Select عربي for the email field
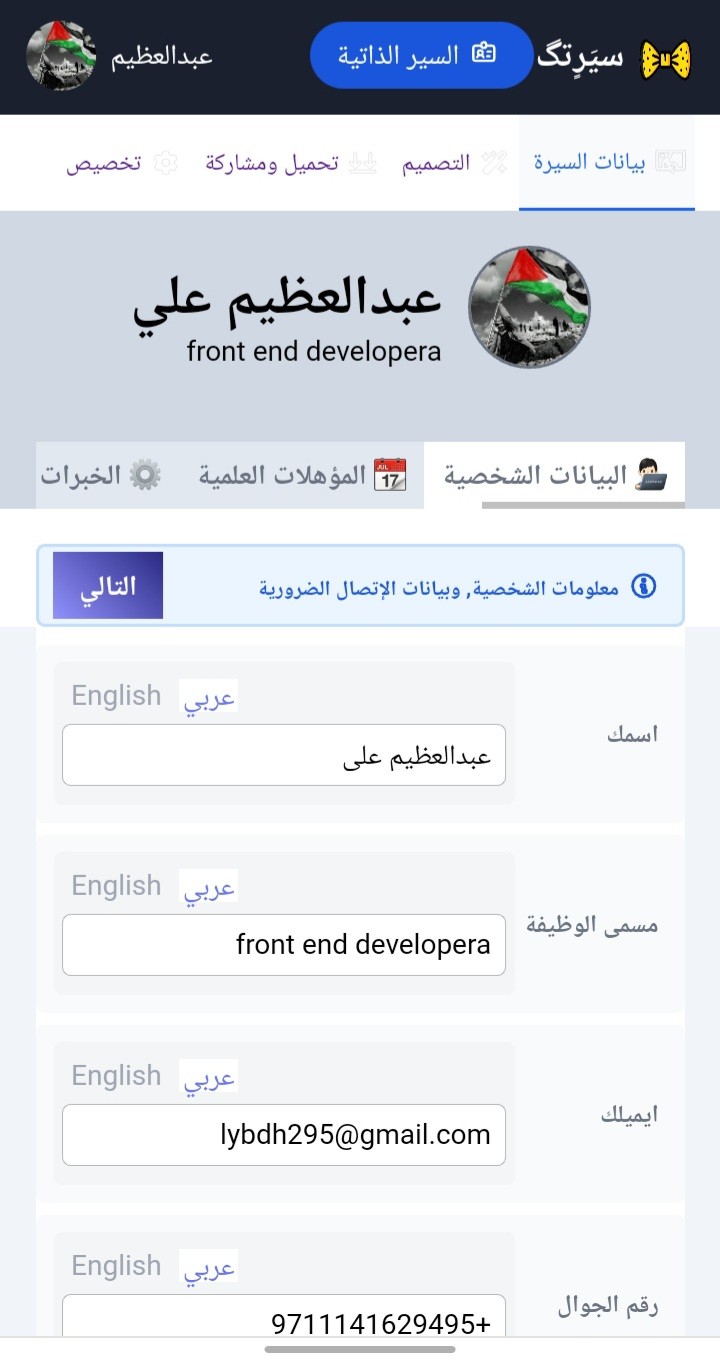 pyautogui.click(x=209, y=1077)
